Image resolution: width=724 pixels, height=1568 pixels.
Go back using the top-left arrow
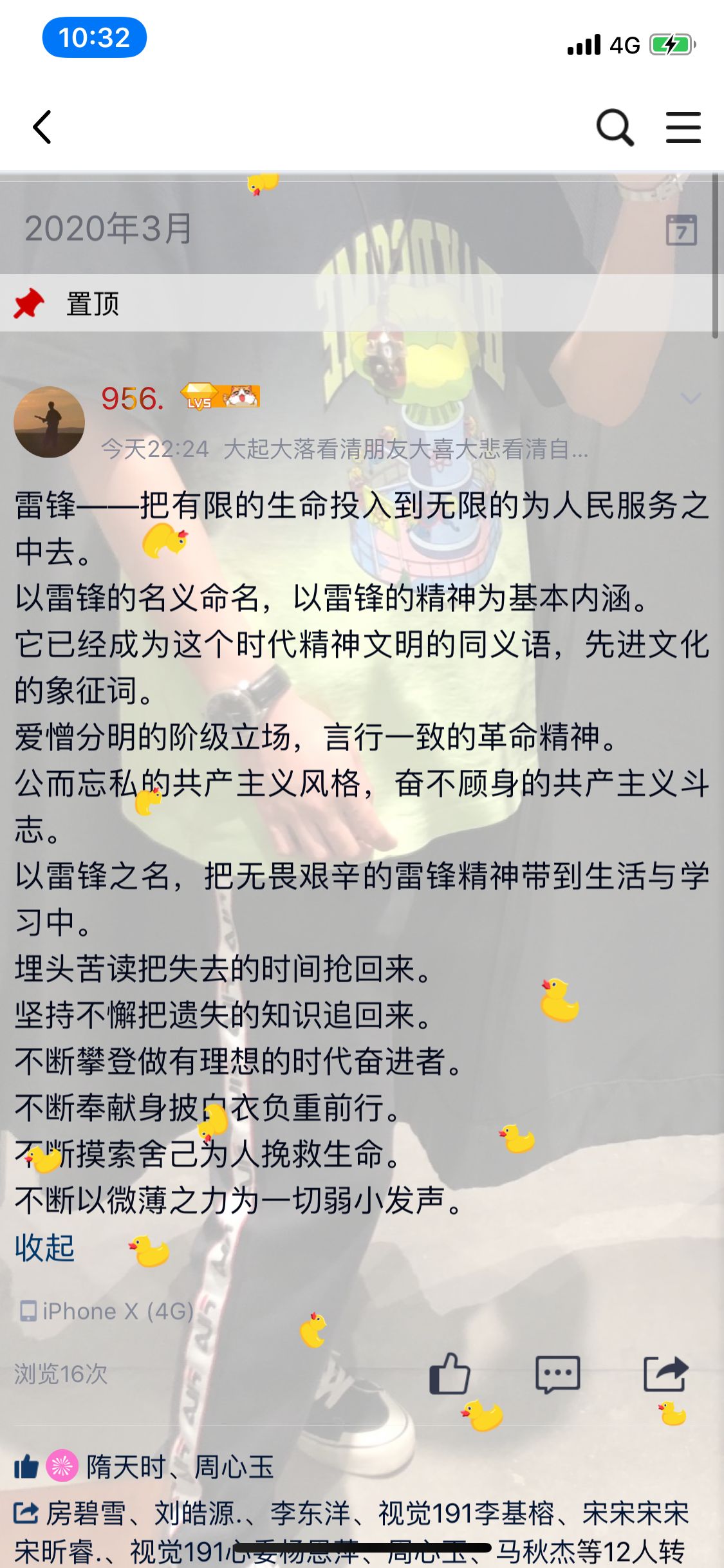[x=42, y=127]
